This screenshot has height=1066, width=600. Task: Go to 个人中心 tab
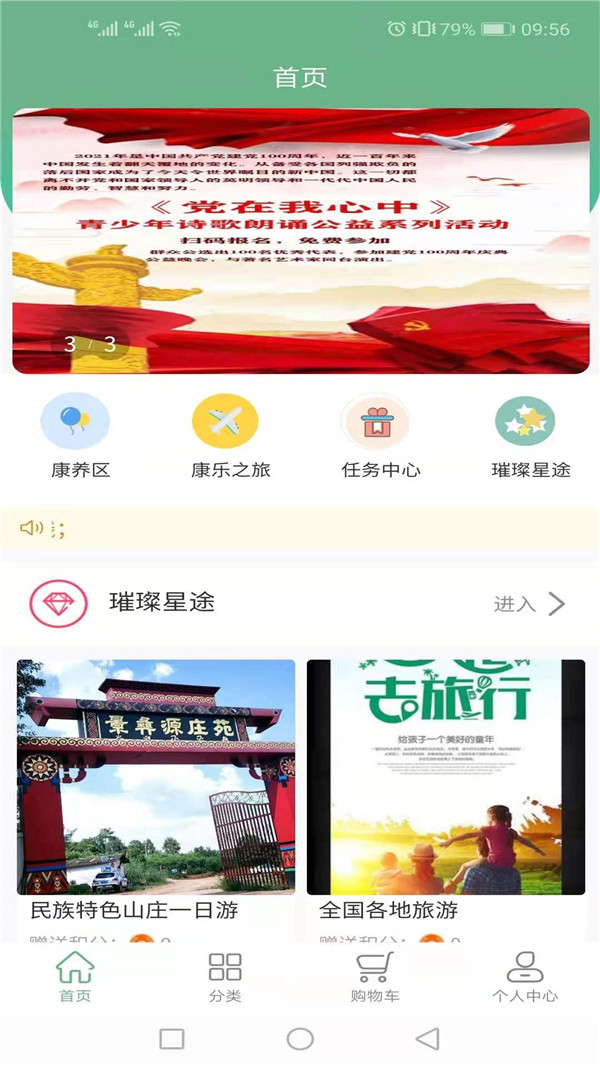525,976
